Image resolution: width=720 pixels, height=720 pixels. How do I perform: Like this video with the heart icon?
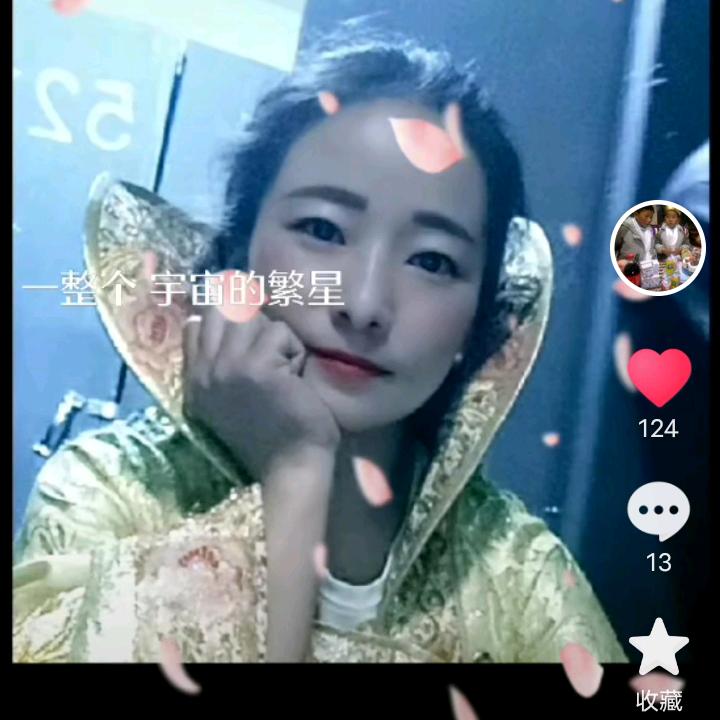[659, 377]
